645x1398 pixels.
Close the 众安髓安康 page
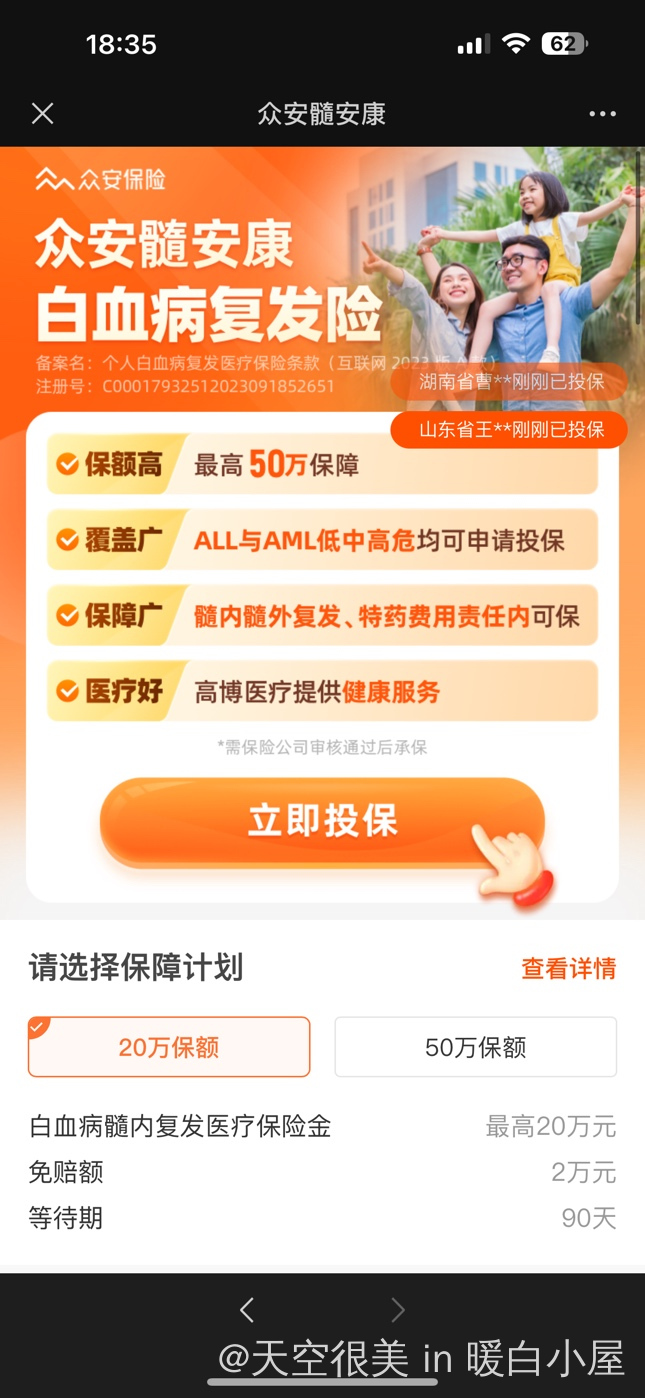pos(42,114)
